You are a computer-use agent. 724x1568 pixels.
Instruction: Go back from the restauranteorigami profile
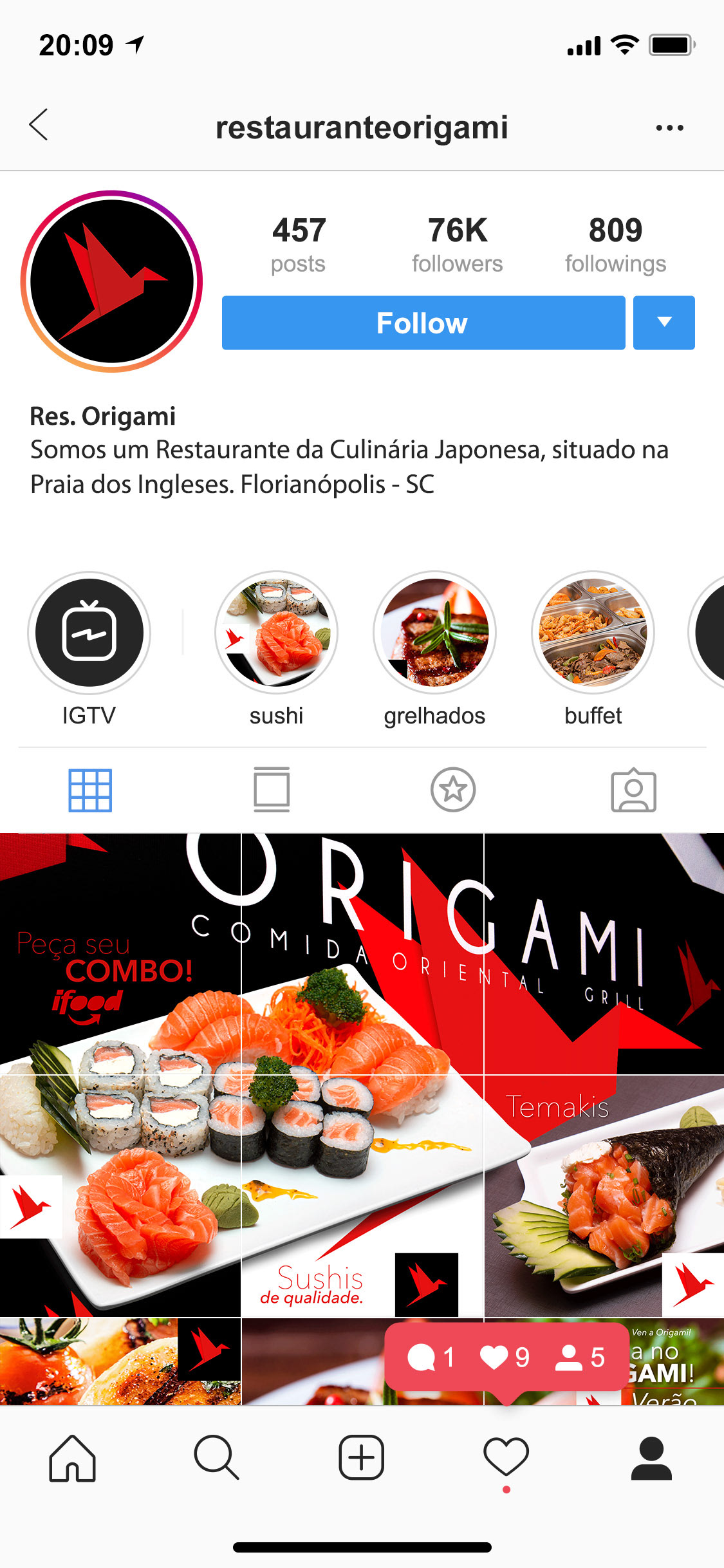click(39, 125)
